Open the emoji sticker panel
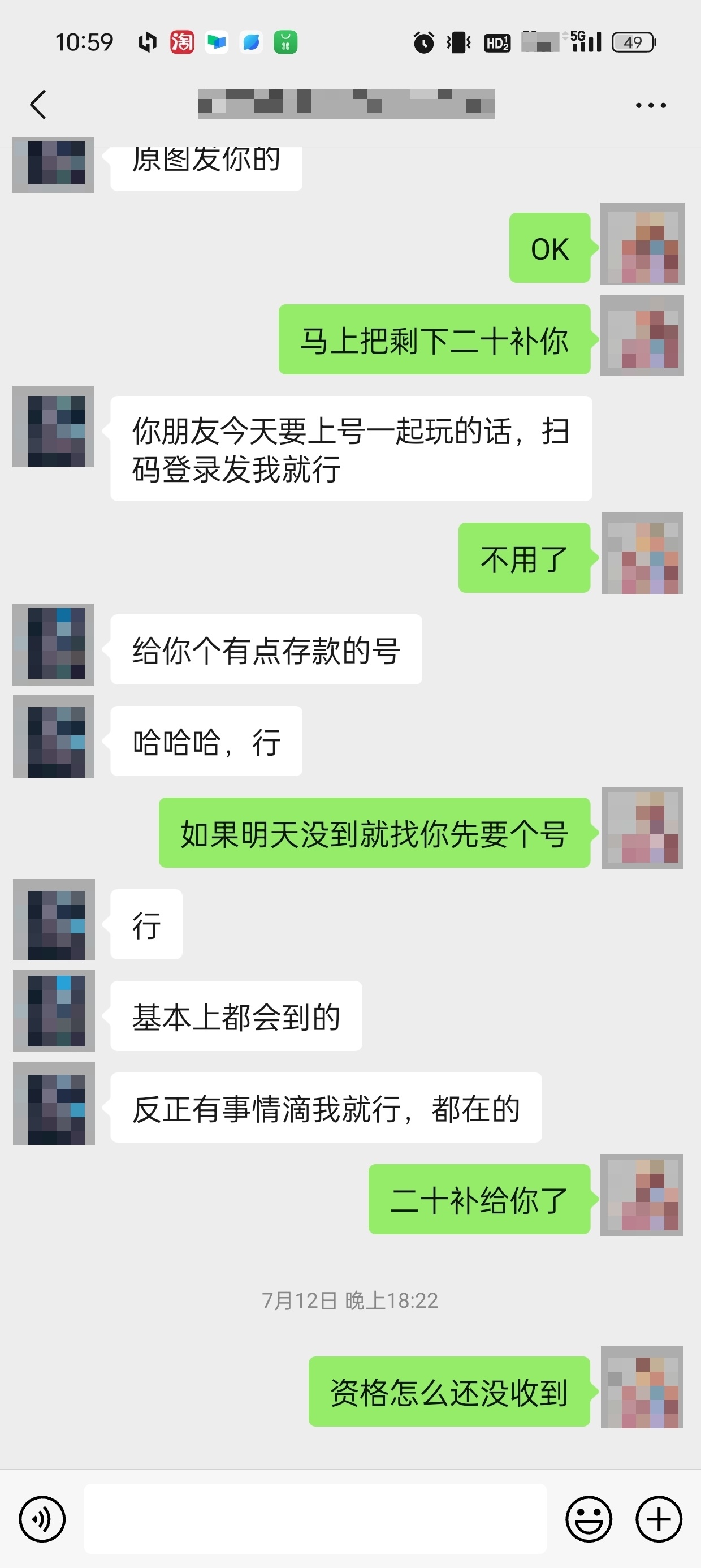Screen dimensions: 701x1568 589,1519
